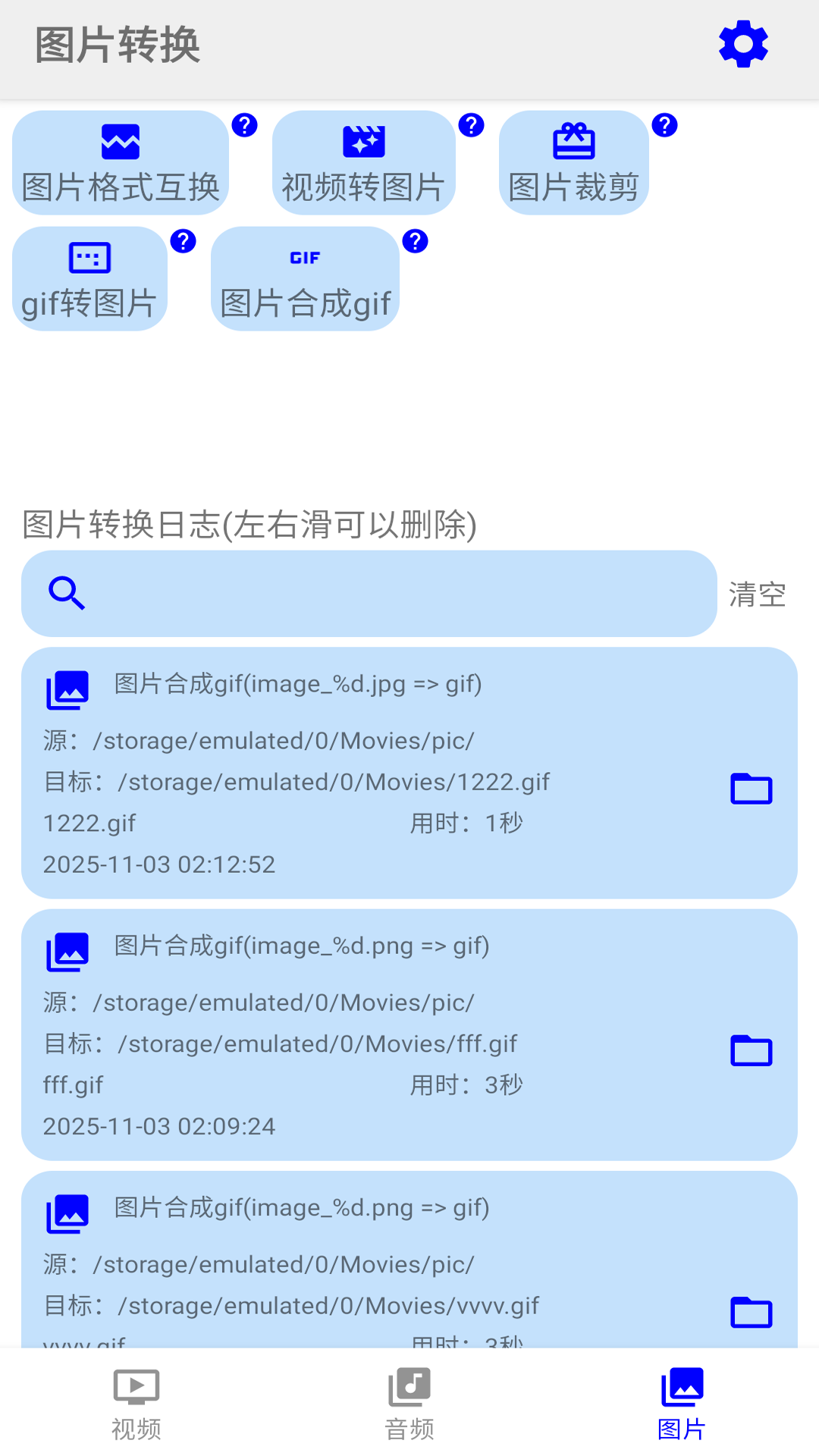Open folder icon for the fff.gif log entry
The width and height of the screenshot is (819, 1456).
[752, 1051]
